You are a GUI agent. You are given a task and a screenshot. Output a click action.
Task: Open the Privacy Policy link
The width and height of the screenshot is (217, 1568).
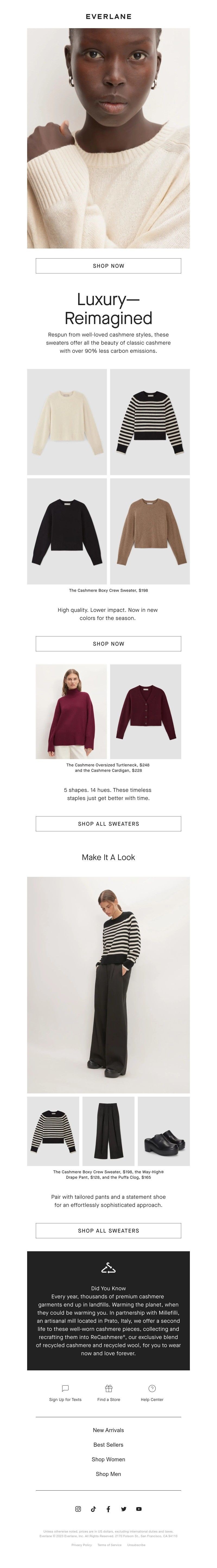click(x=82, y=1545)
